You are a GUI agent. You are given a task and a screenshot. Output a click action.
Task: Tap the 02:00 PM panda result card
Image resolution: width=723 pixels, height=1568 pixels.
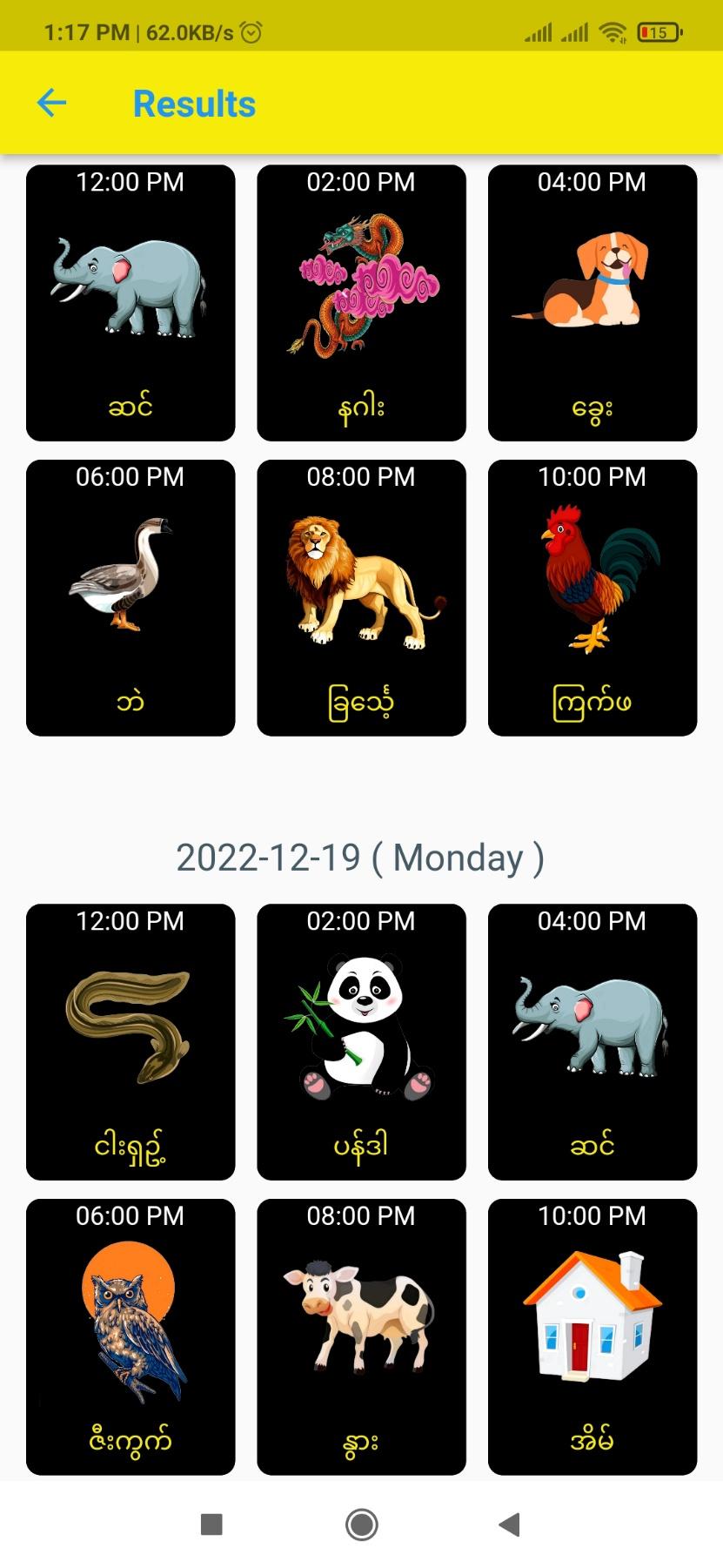point(361,1042)
